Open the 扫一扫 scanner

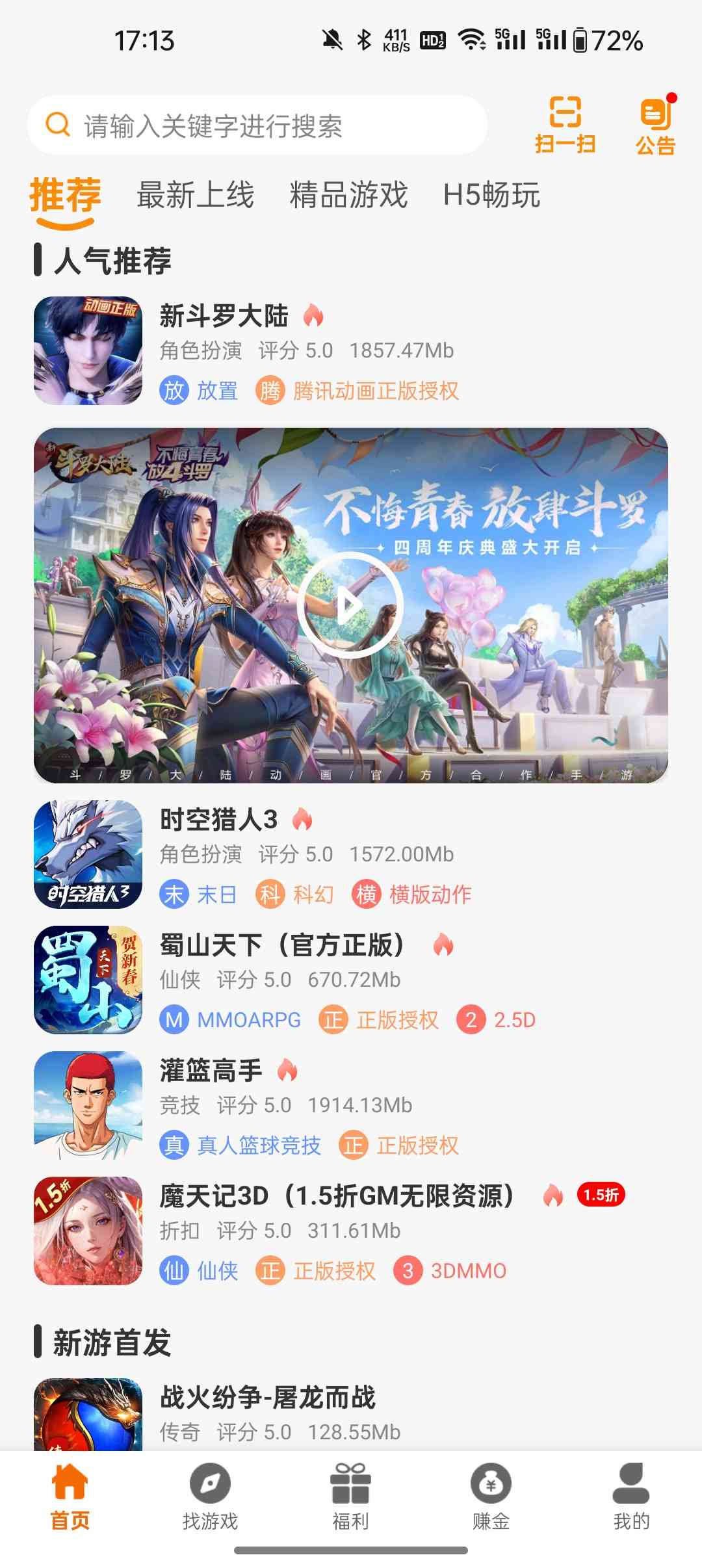[565, 125]
